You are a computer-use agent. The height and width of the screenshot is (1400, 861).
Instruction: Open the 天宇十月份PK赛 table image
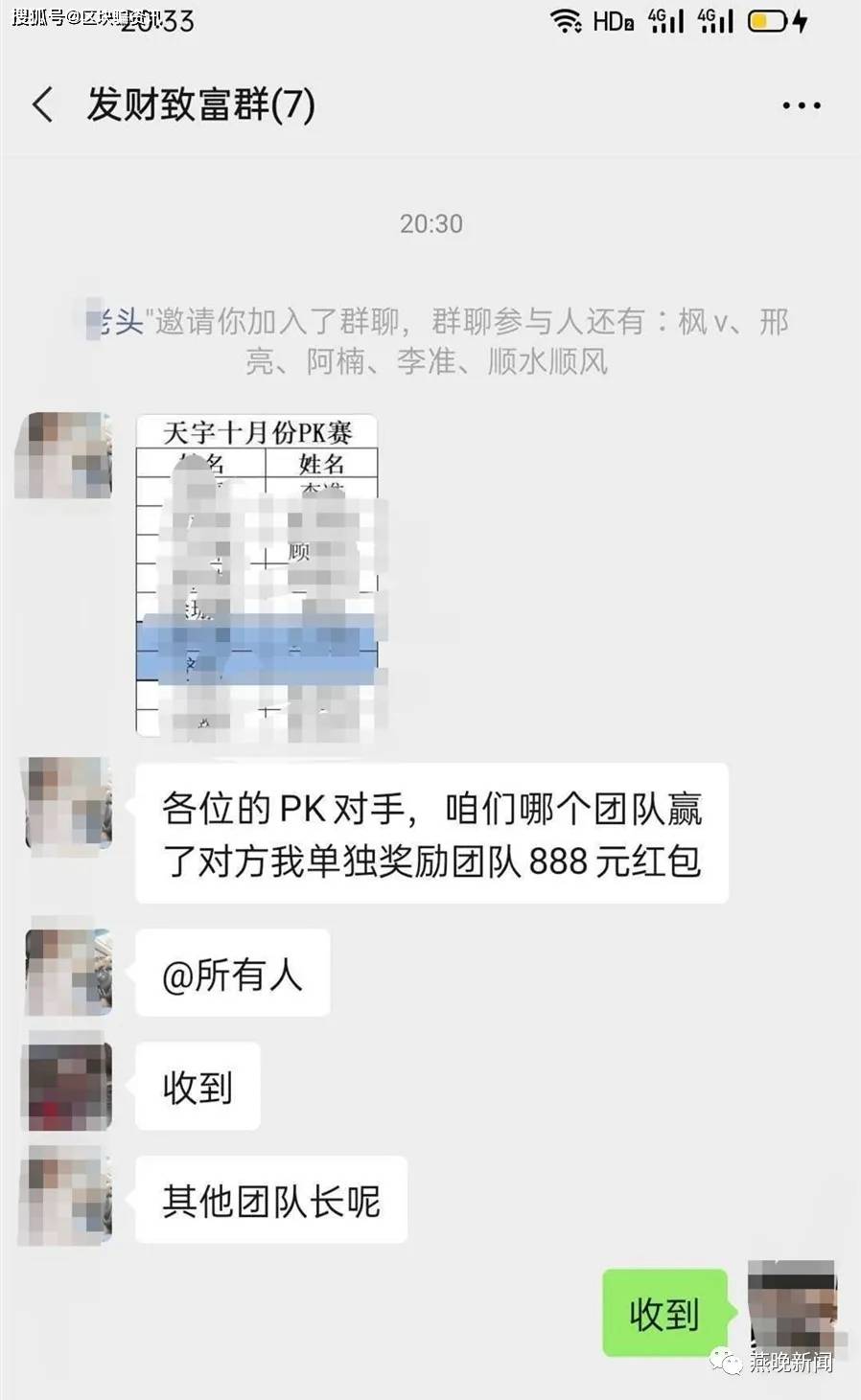[261, 575]
